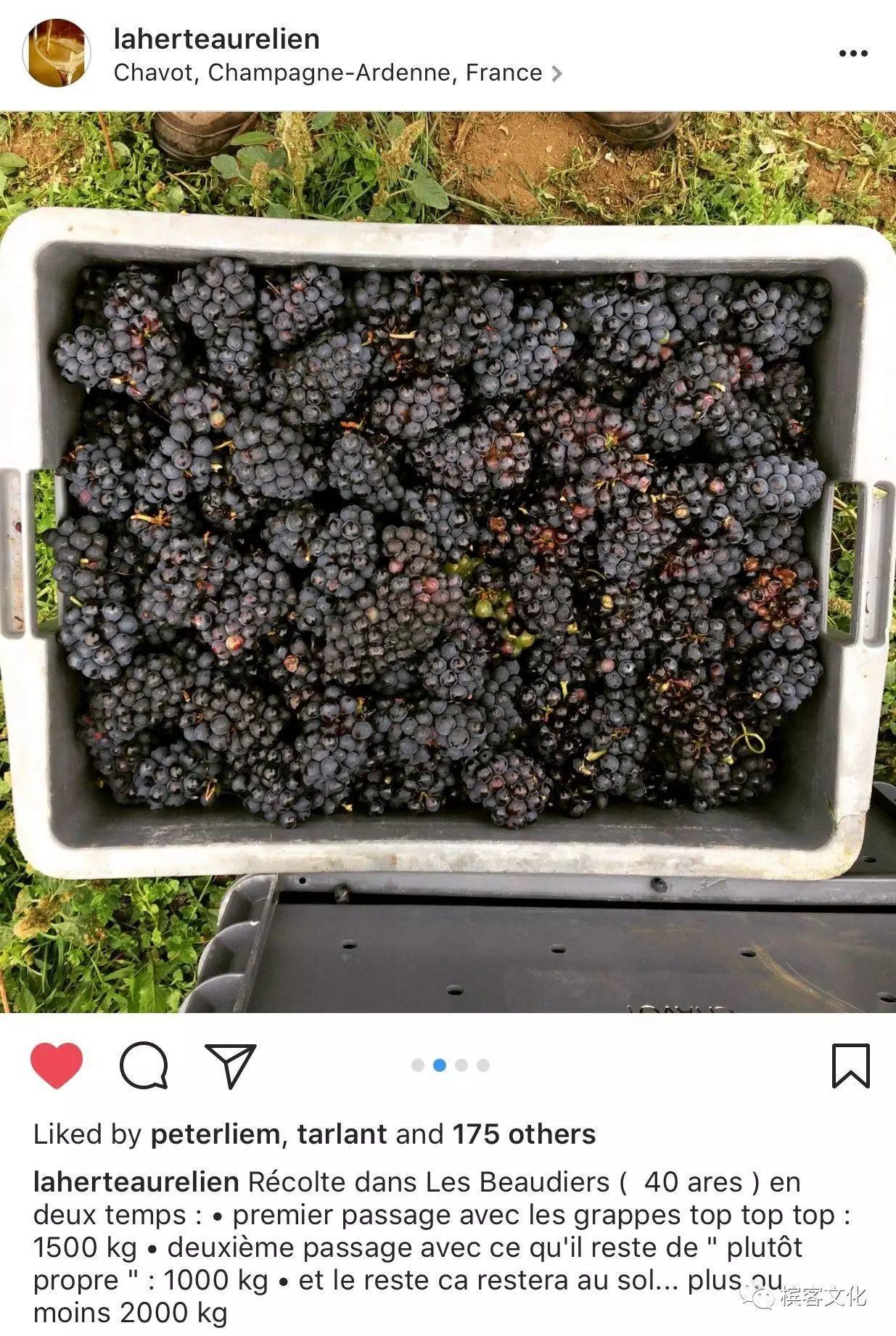This screenshot has width=896, height=1336.
Task: Open the post's three-dot options menu
Action: click(x=852, y=54)
